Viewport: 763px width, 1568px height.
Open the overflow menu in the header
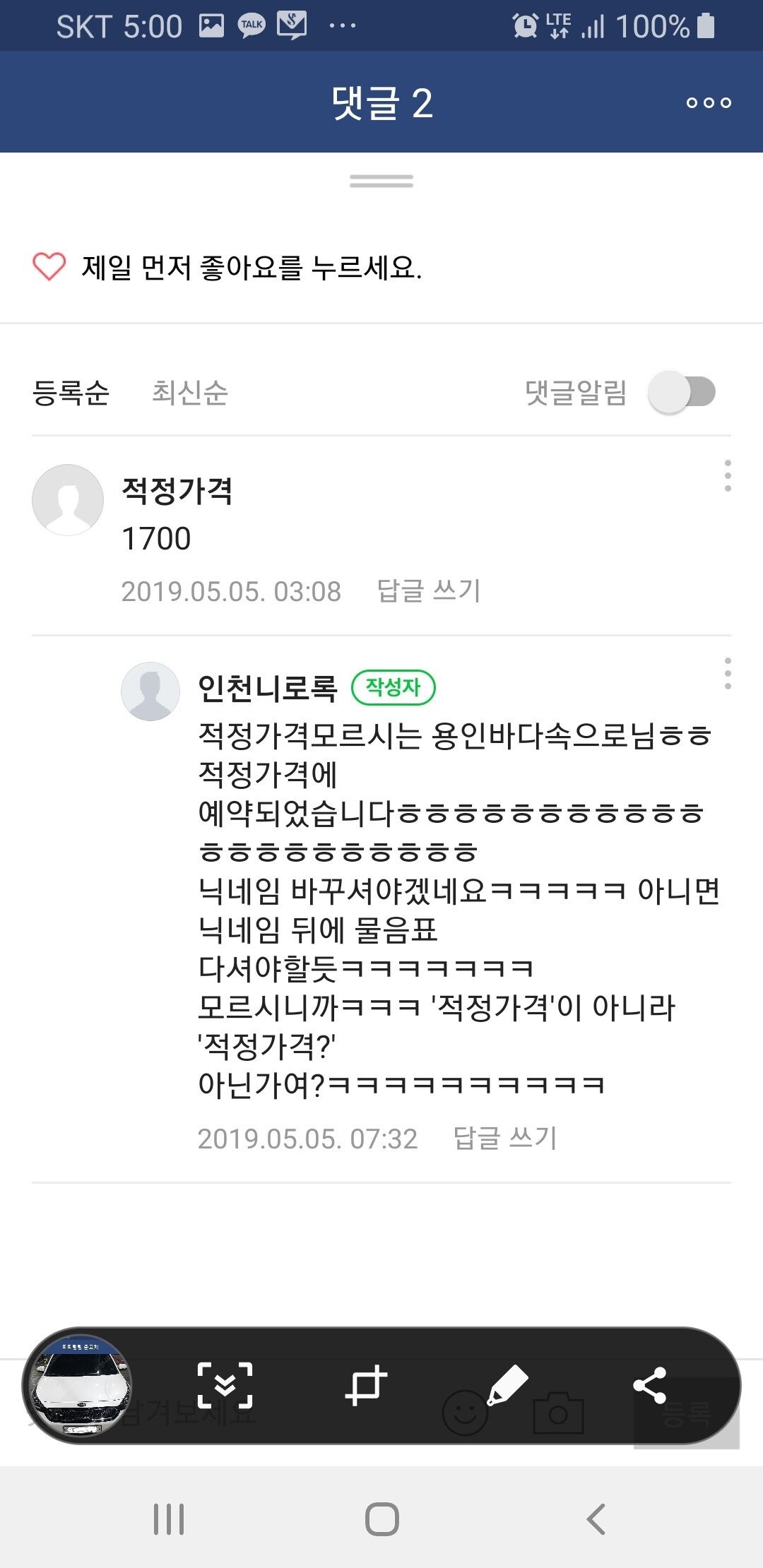[709, 103]
